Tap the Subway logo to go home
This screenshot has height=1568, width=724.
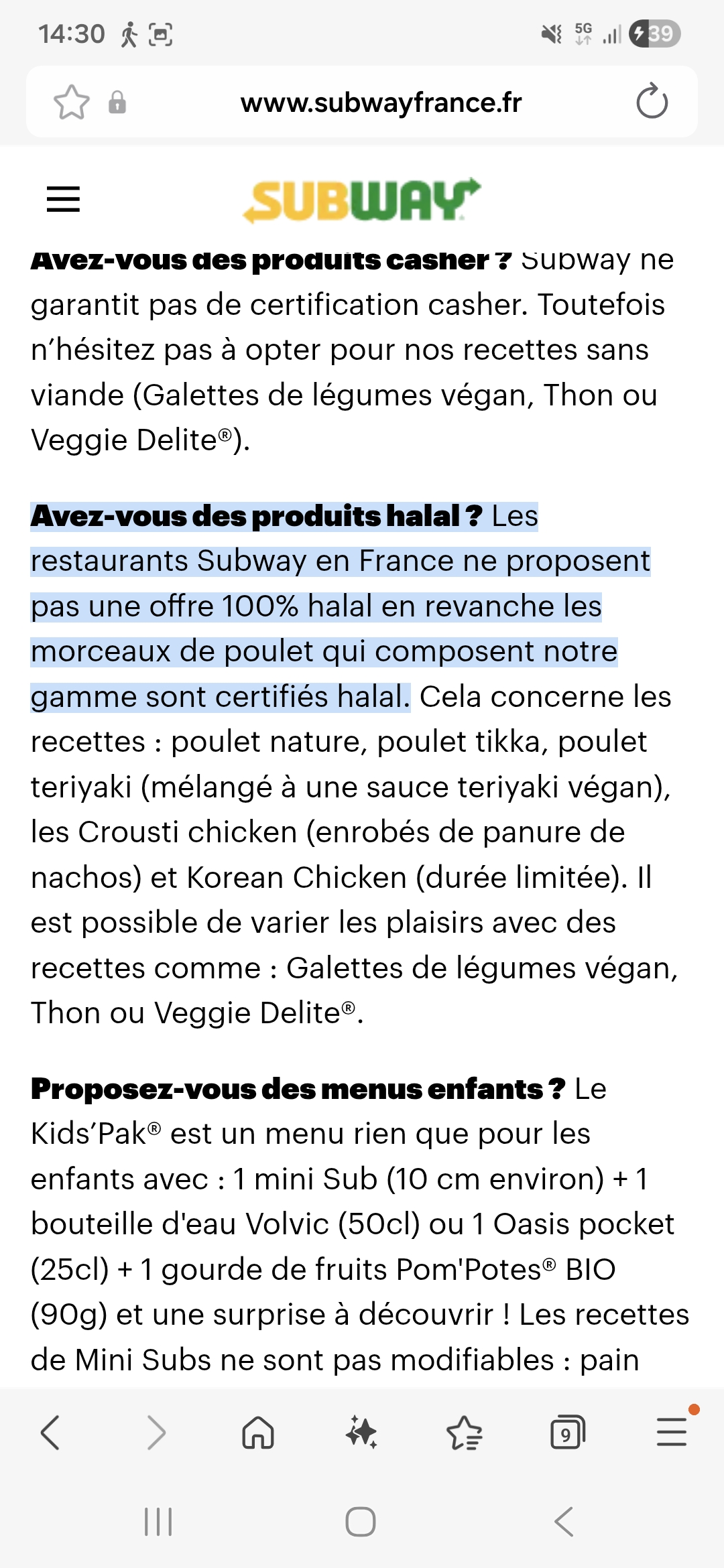click(362, 200)
